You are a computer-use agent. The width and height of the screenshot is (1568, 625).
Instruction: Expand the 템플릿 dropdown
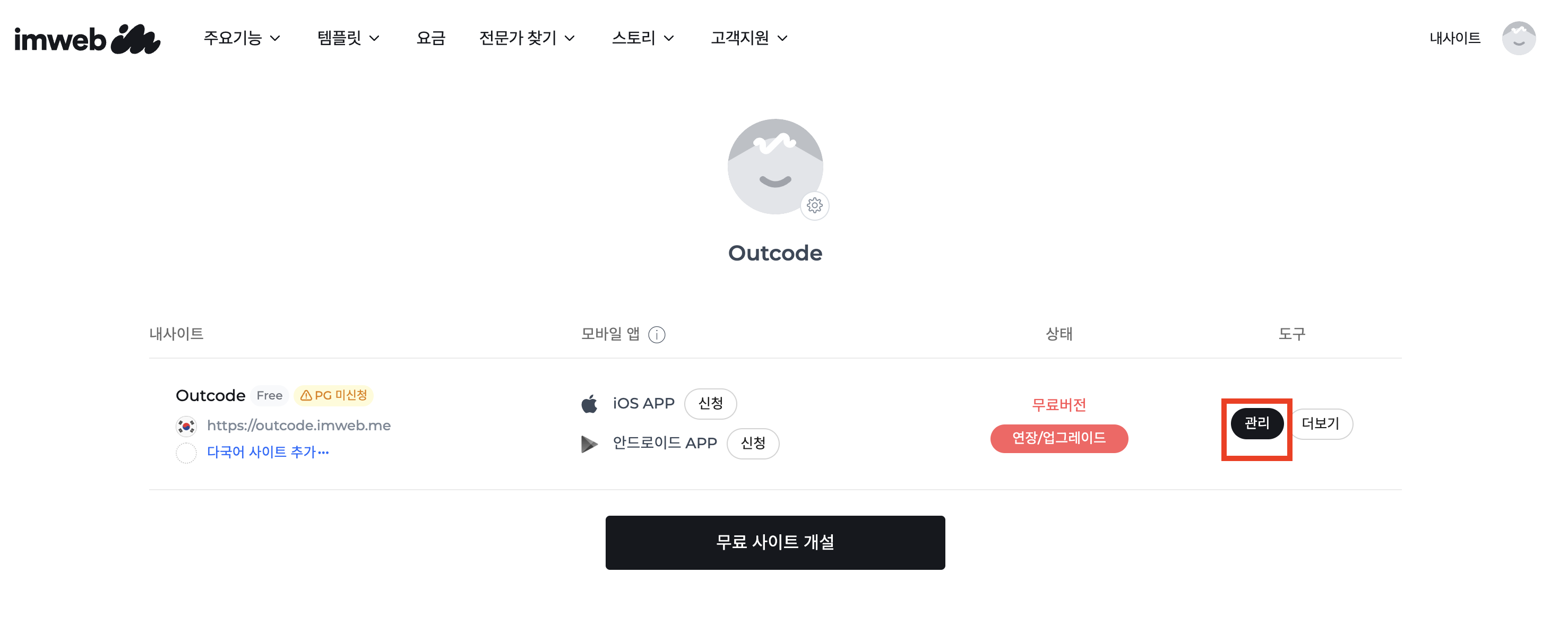[348, 38]
